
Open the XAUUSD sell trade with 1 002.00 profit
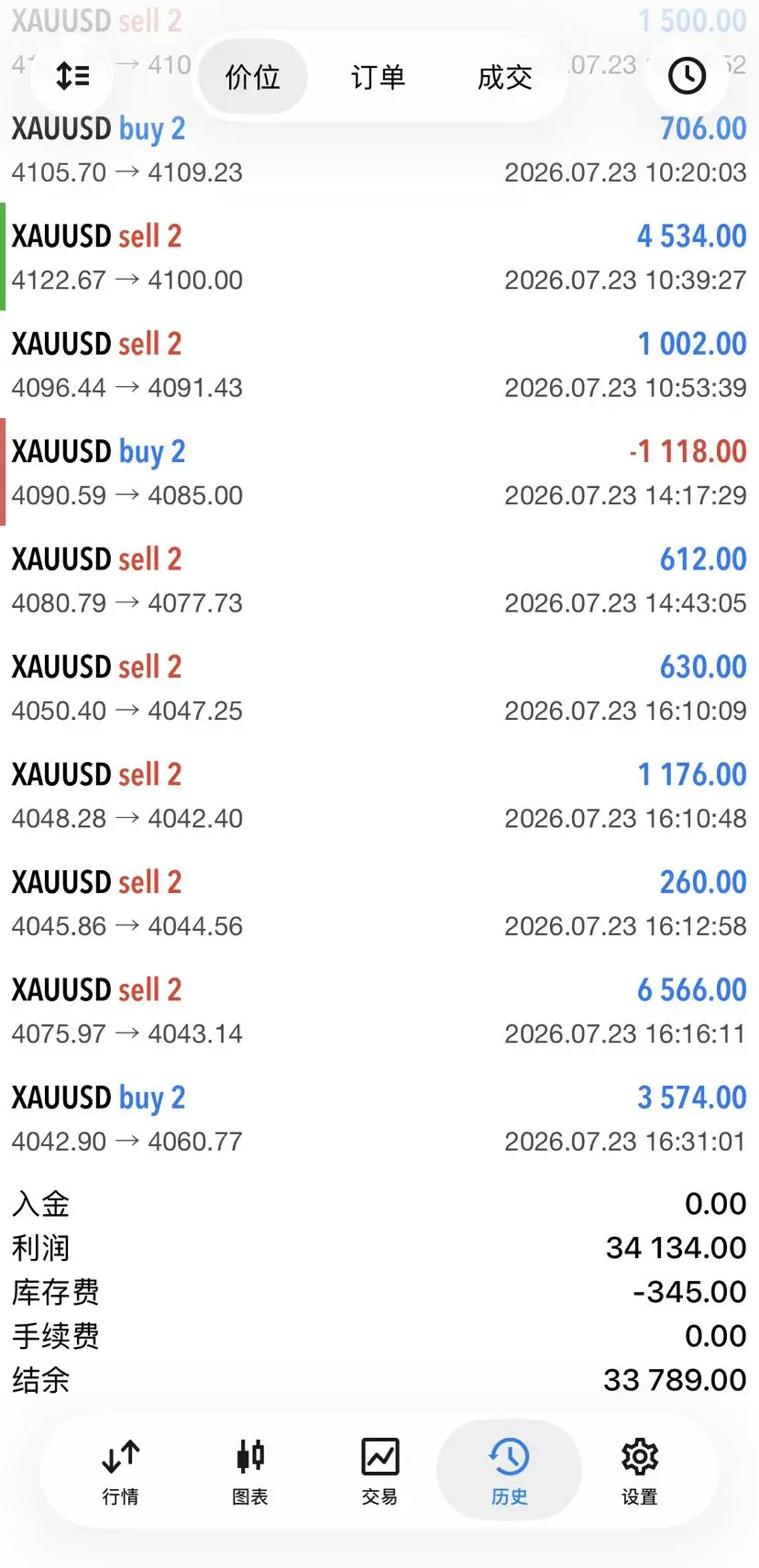(x=379, y=364)
